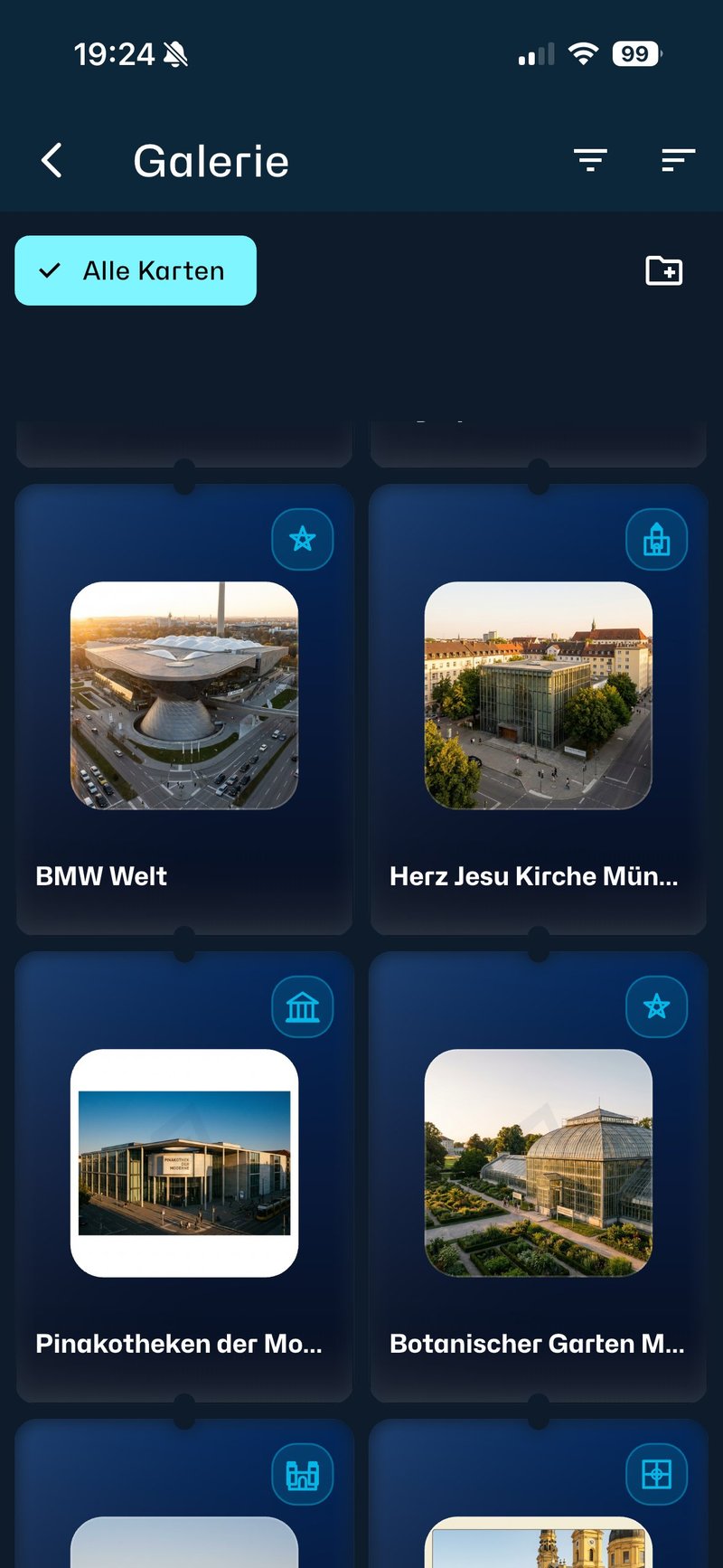Open the sort order icon
This screenshot has width=723, height=1568.
tap(677, 161)
